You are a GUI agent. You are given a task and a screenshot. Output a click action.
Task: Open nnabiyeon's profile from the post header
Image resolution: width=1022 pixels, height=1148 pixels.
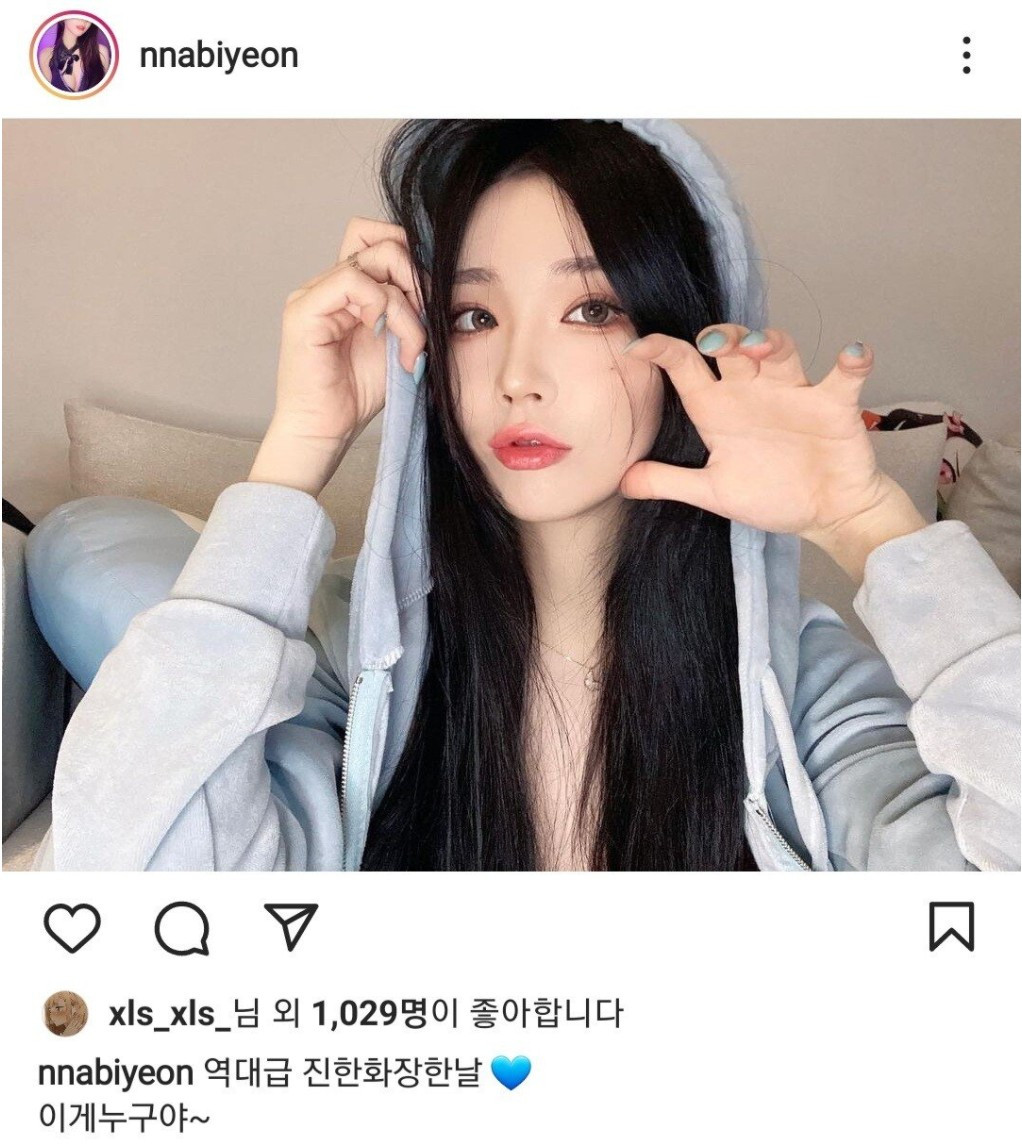(219, 55)
